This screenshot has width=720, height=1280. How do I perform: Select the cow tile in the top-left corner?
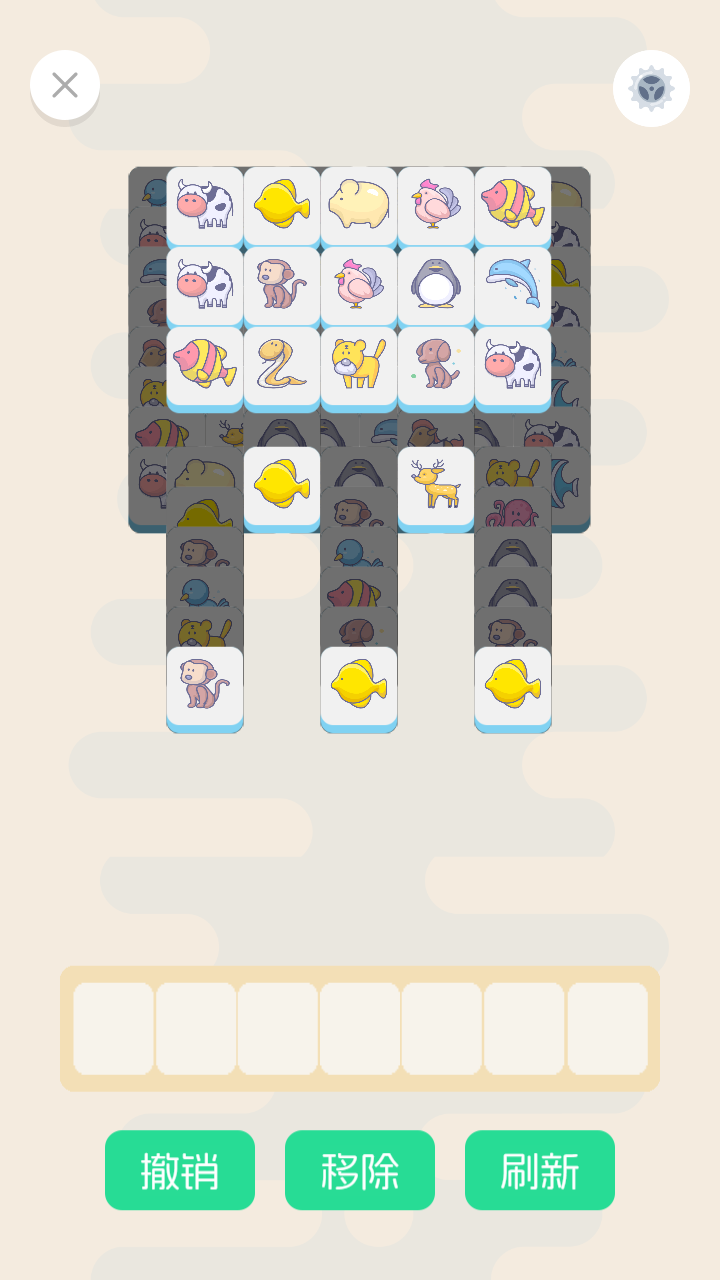click(204, 204)
